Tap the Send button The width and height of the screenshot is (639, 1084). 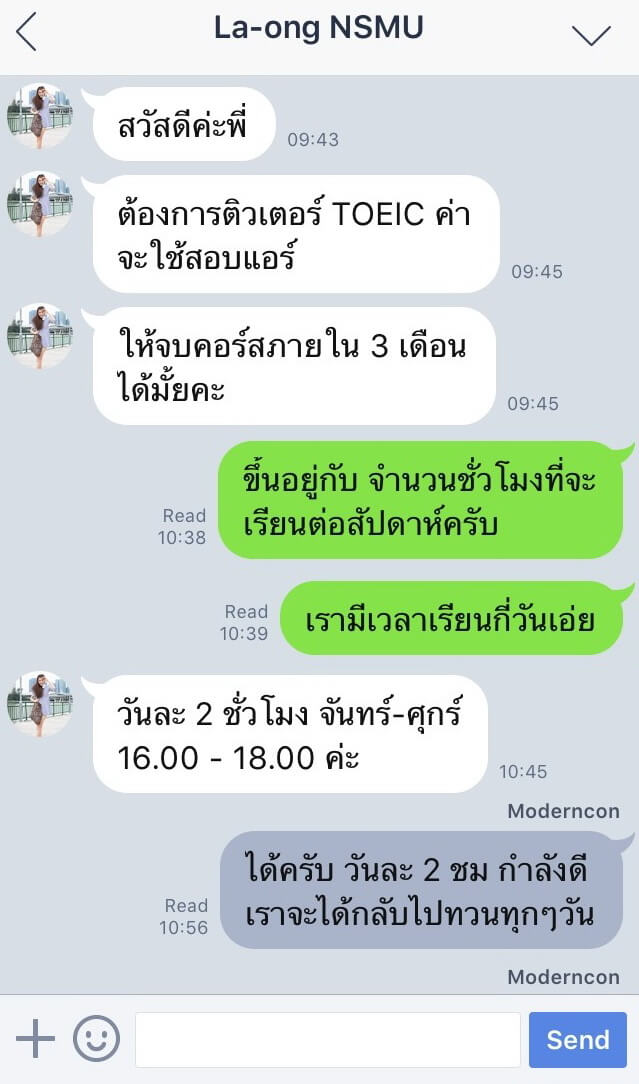point(577,1039)
